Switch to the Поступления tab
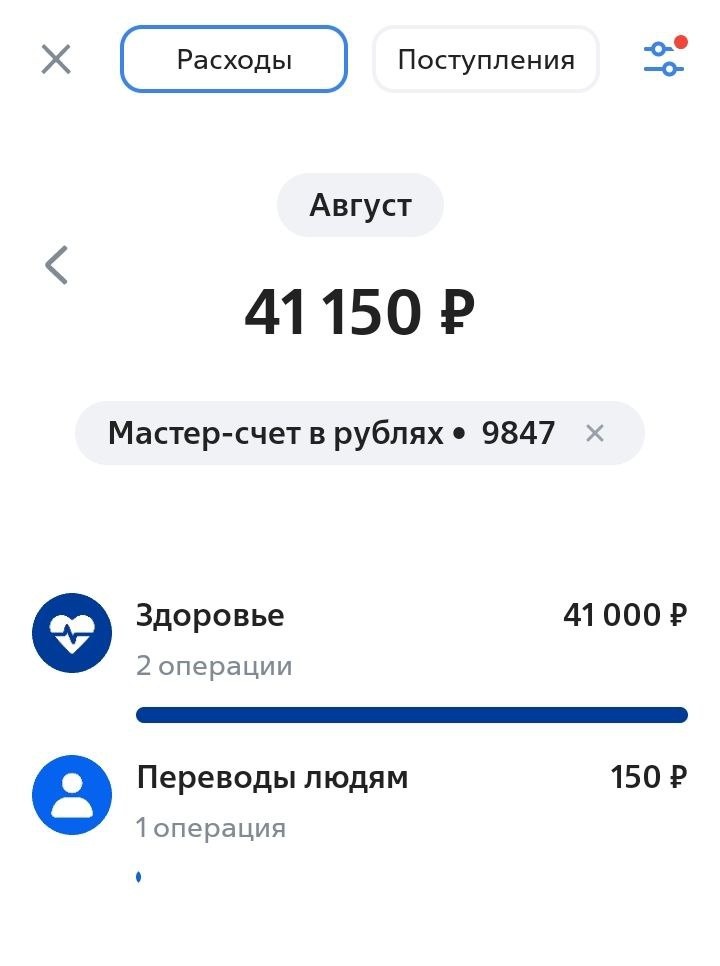Image resolution: width=720 pixels, height=966 pixels. (486, 60)
